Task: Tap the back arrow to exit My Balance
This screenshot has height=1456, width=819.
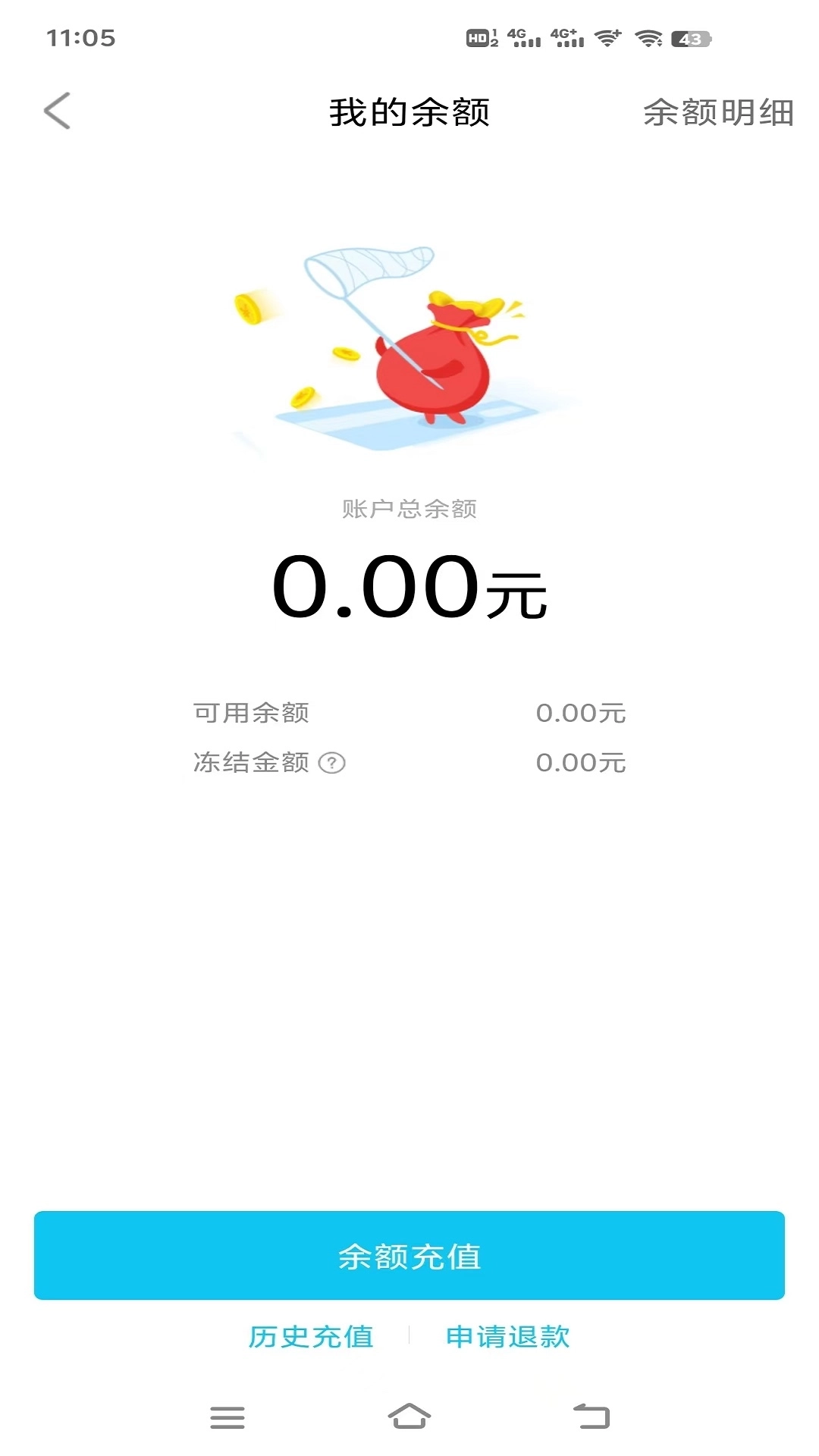Action: click(57, 111)
